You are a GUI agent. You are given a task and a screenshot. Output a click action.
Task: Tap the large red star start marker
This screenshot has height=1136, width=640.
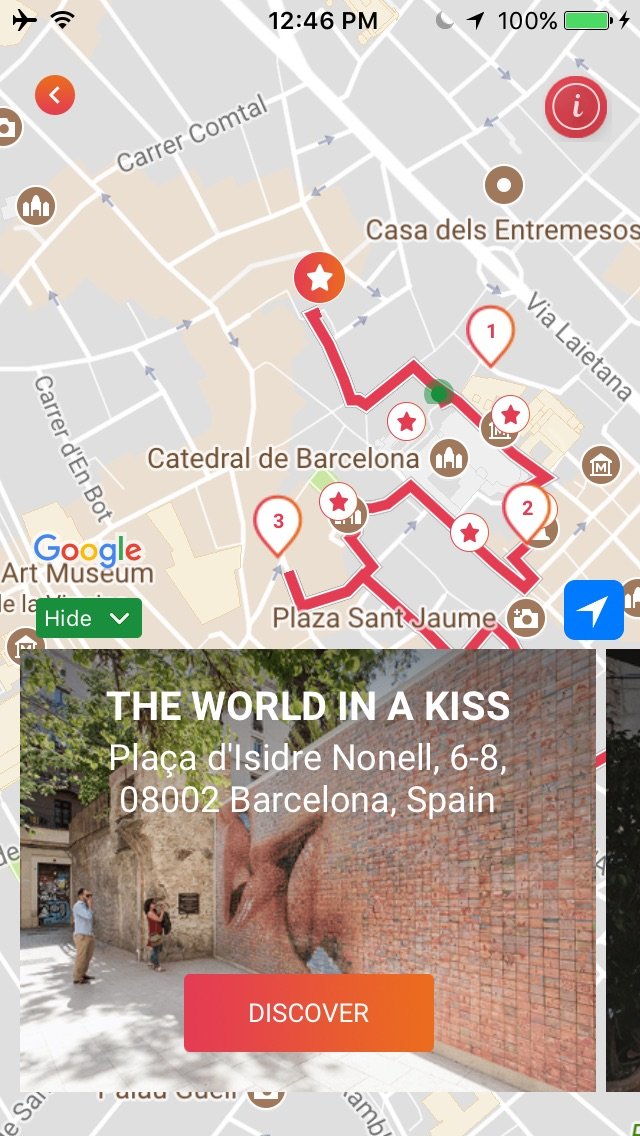(x=319, y=278)
